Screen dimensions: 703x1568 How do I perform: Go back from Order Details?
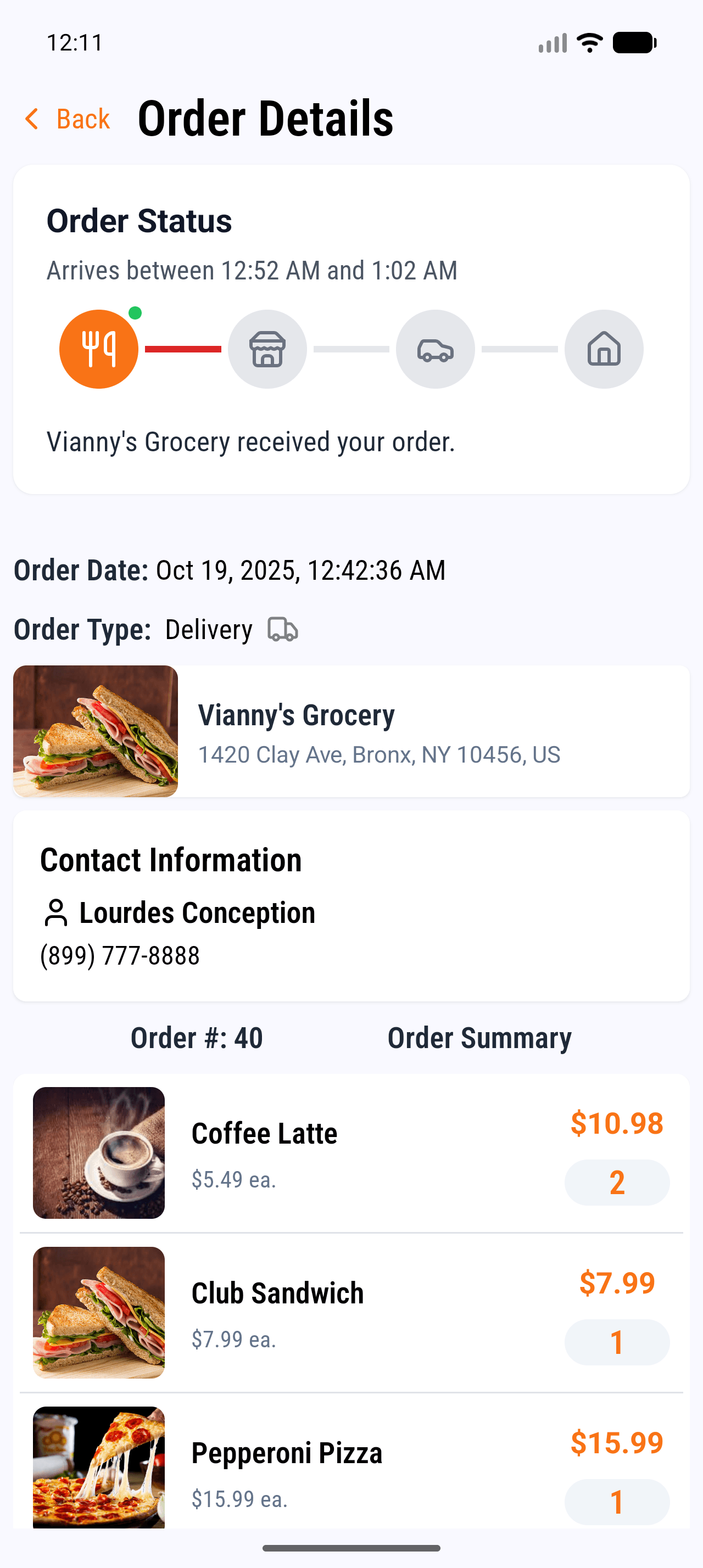click(68, 119)
